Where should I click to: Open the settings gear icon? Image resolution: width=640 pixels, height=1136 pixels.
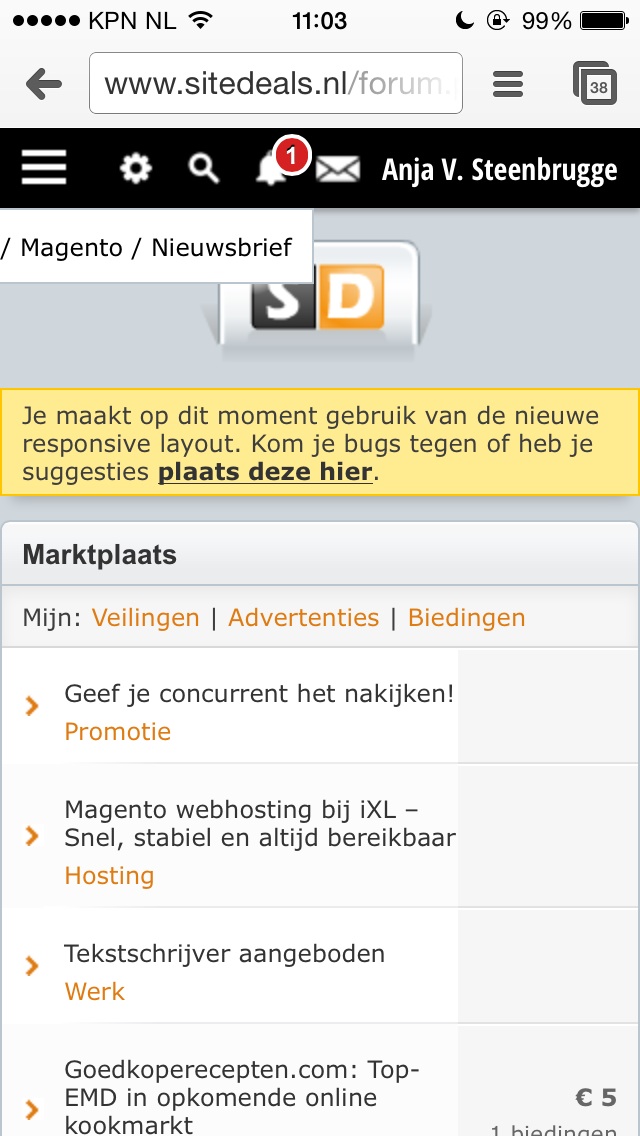(136, 169)
